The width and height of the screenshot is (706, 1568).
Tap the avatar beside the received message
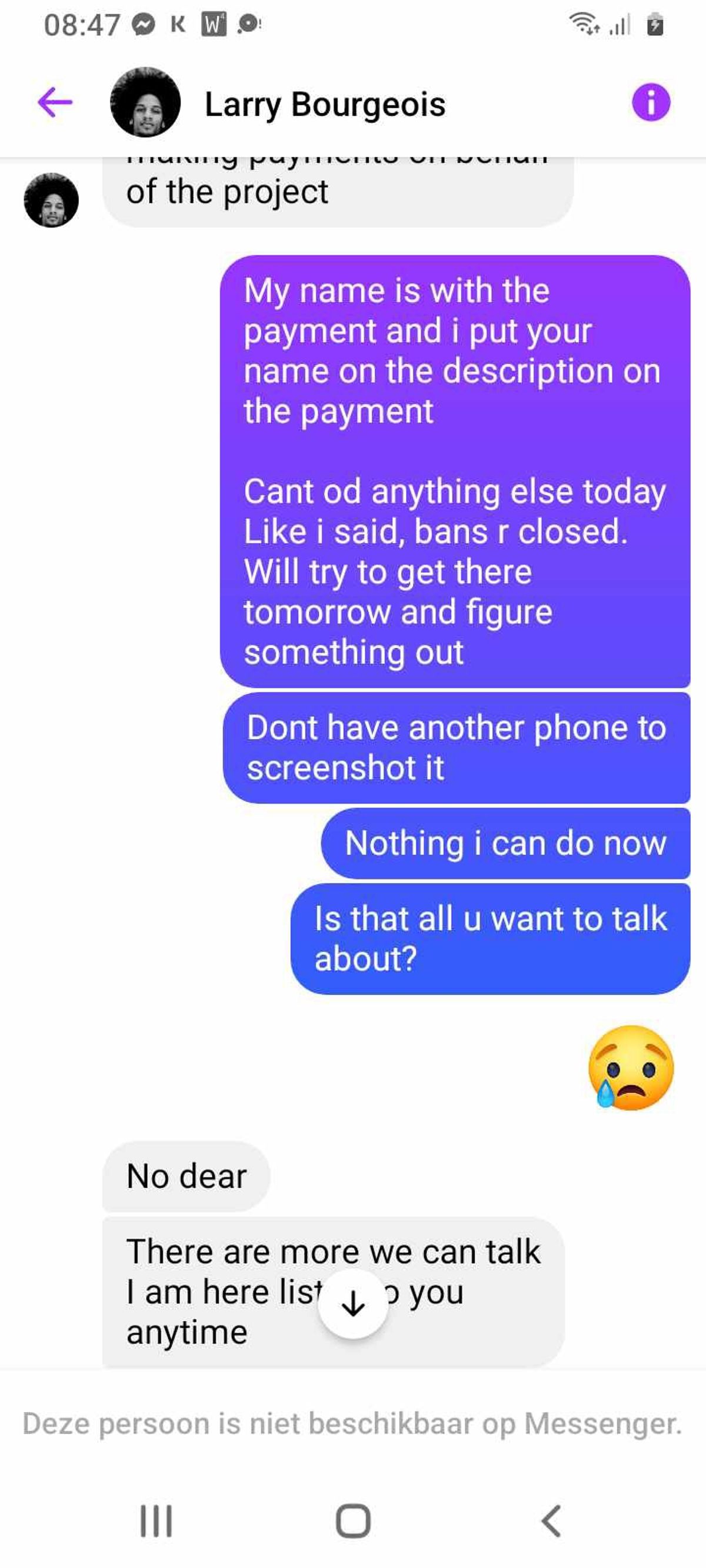(x=51, y=200)
